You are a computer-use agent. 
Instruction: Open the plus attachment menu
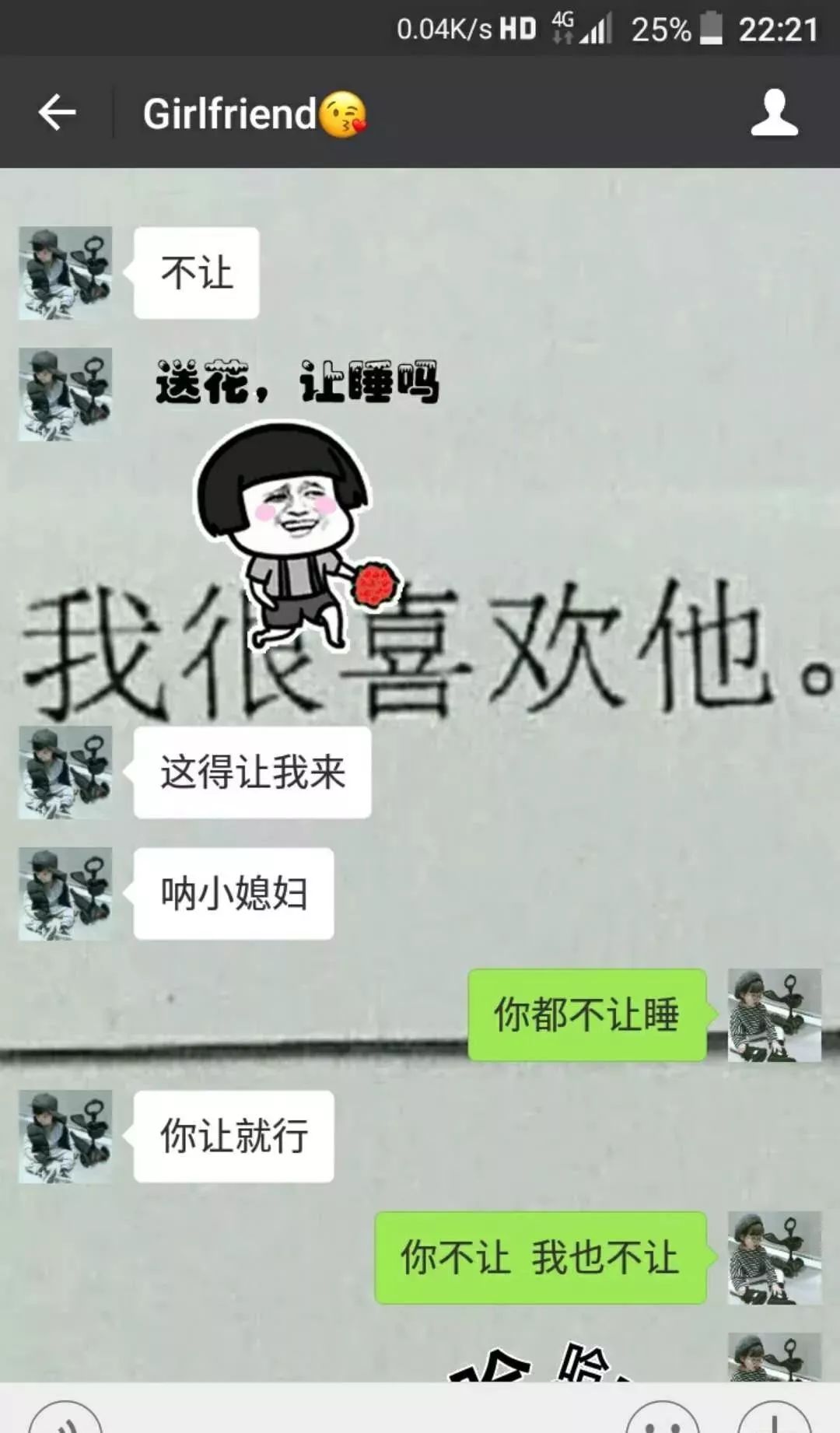(774, 1419)
